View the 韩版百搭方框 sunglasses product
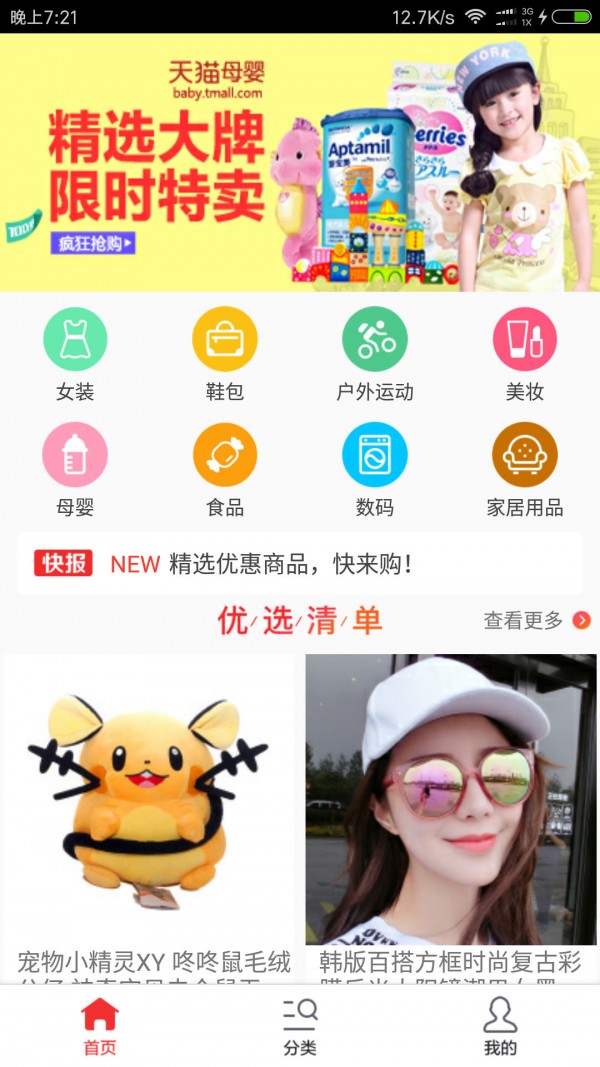The image size is (600, 1067). tap(450, 810)
